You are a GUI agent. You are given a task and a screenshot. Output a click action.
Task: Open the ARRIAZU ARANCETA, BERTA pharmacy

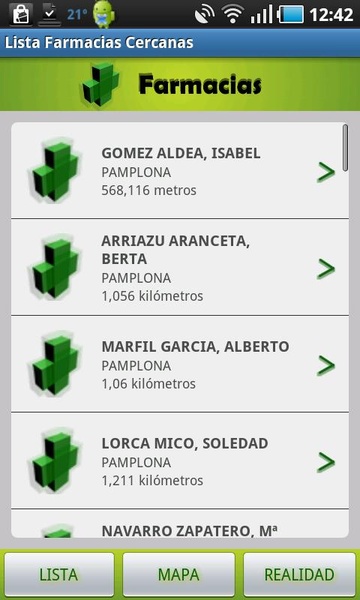point(180,267)
